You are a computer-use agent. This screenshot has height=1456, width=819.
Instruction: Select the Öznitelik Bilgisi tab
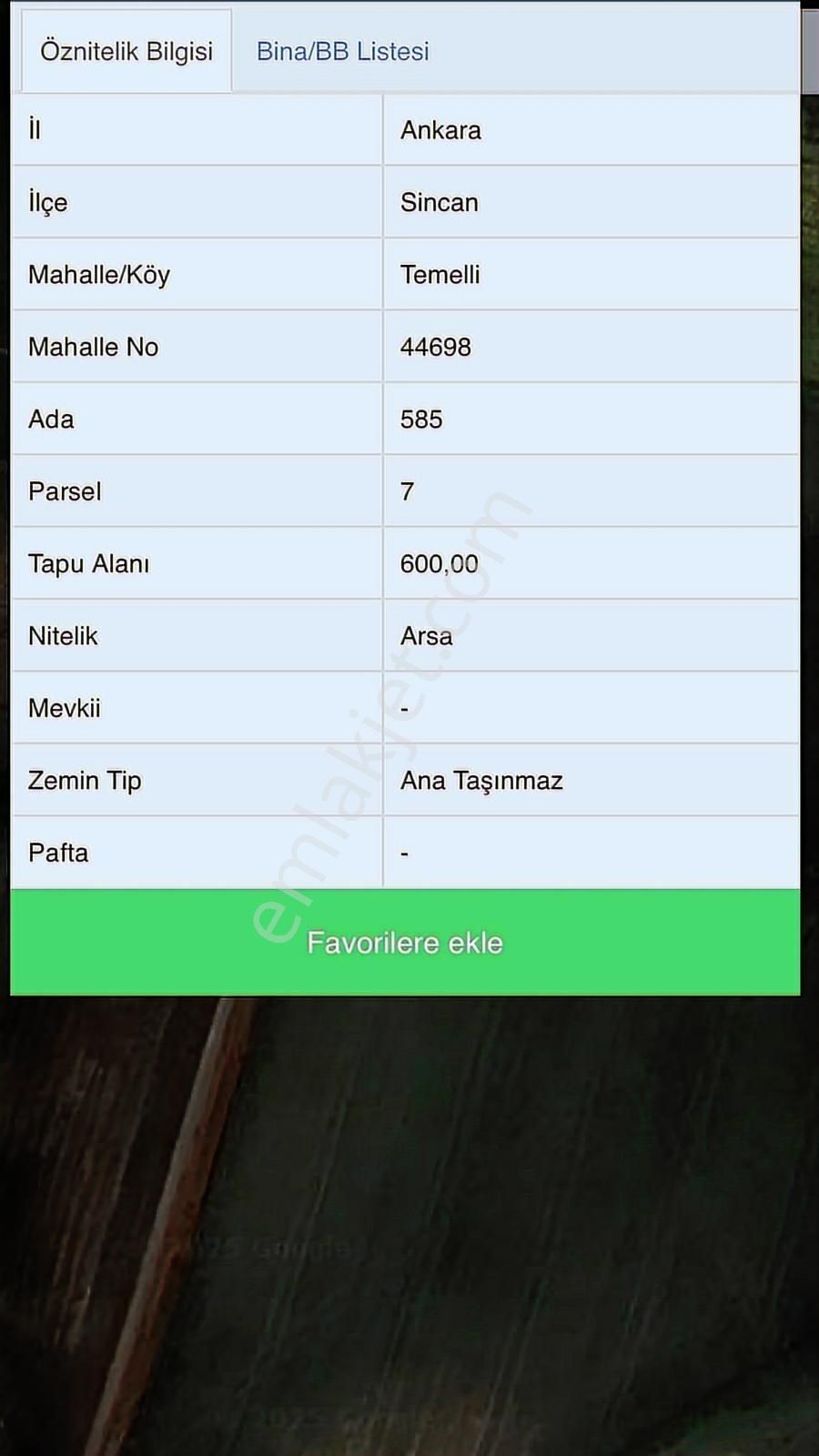(126, 52)
